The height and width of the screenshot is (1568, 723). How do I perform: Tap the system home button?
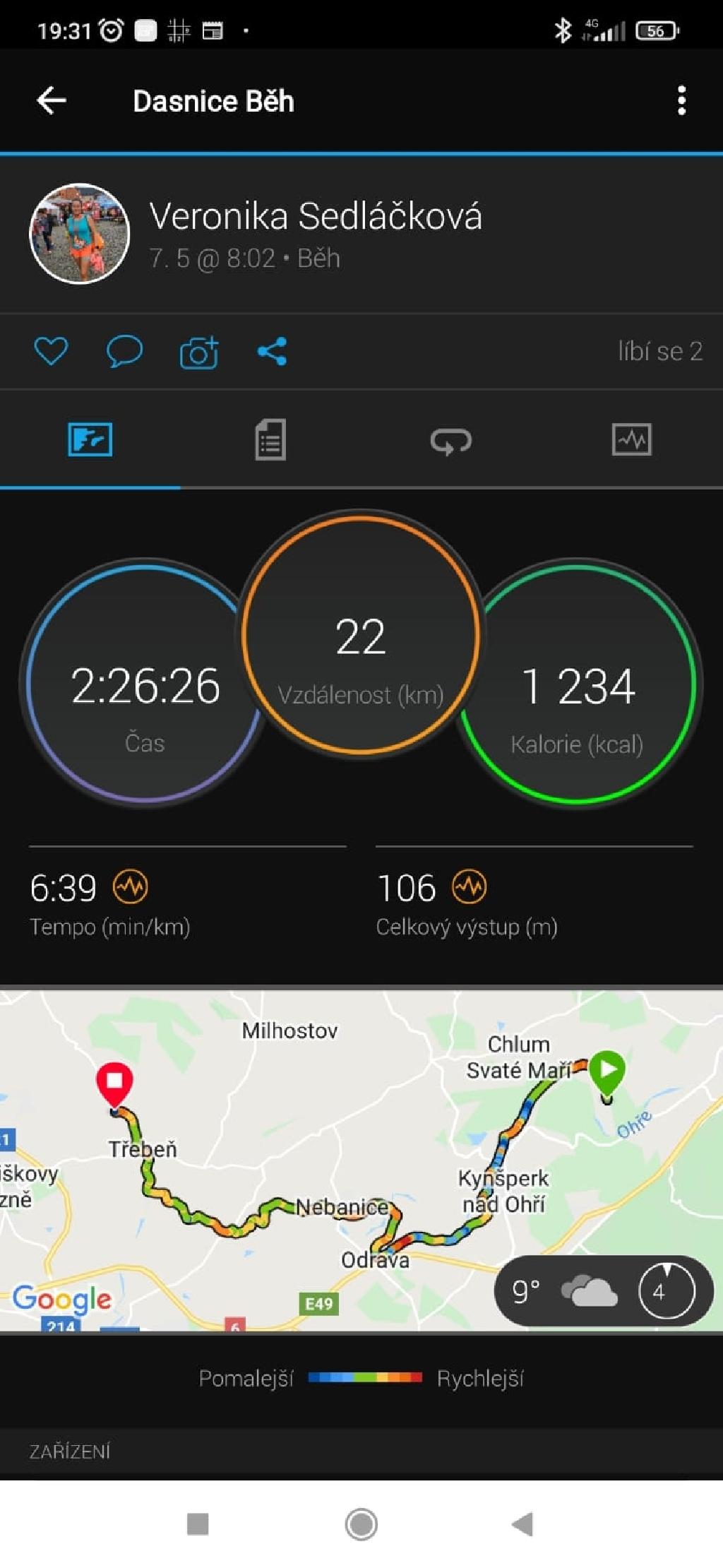point(361,1524)
